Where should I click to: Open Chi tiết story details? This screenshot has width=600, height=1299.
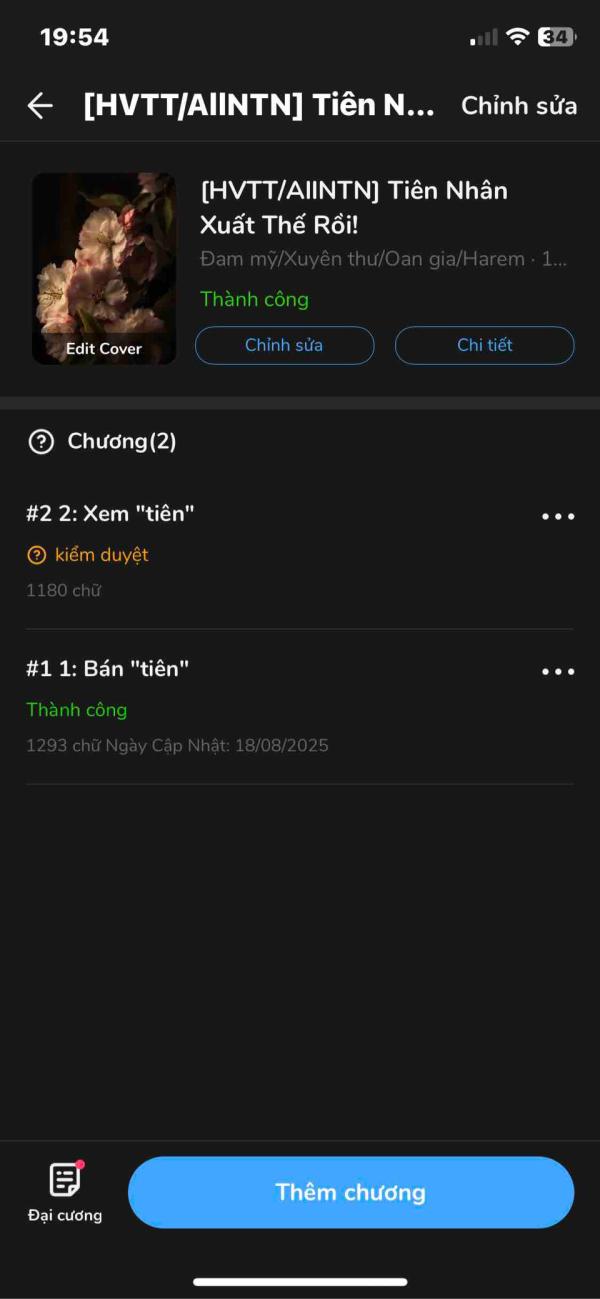pos(485,345)
